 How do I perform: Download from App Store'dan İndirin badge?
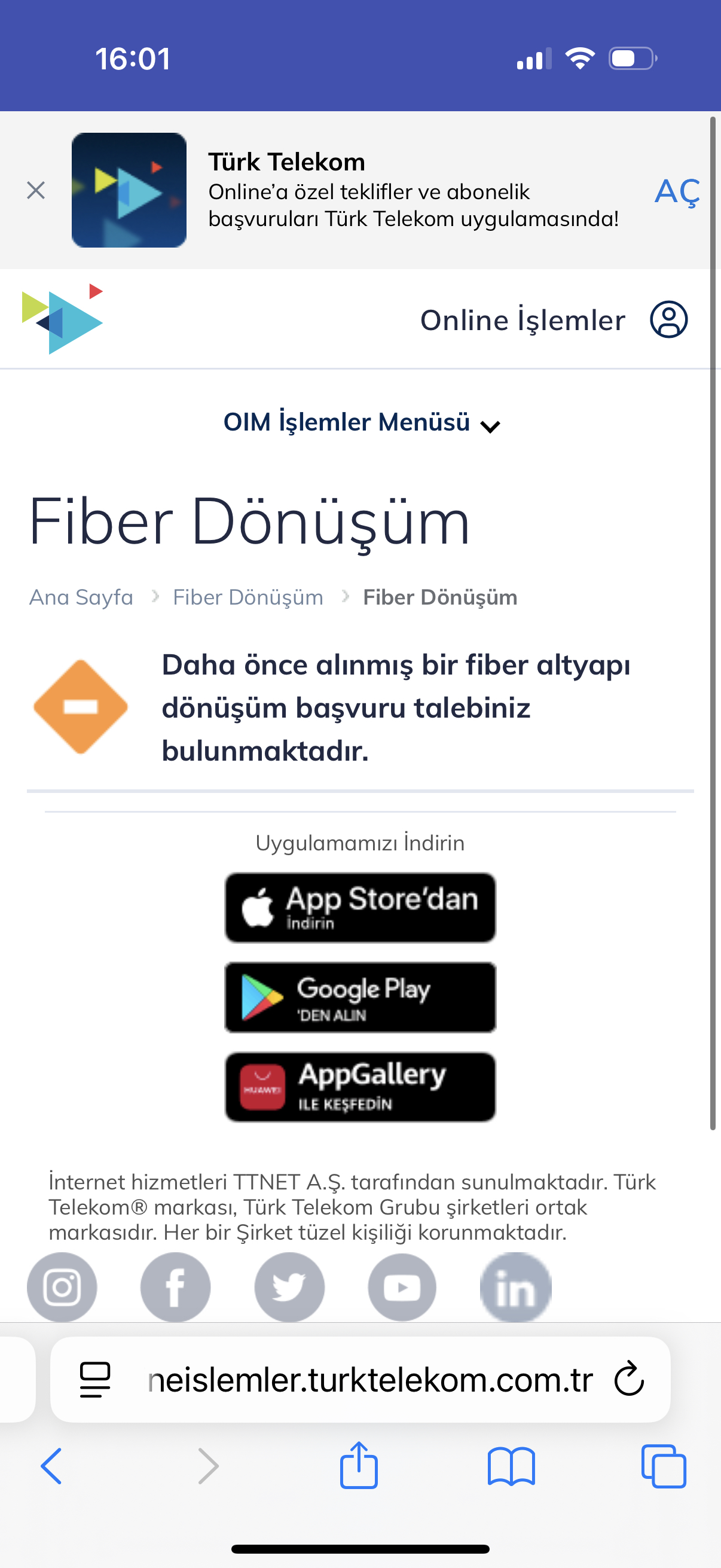(x=360, y=908)
